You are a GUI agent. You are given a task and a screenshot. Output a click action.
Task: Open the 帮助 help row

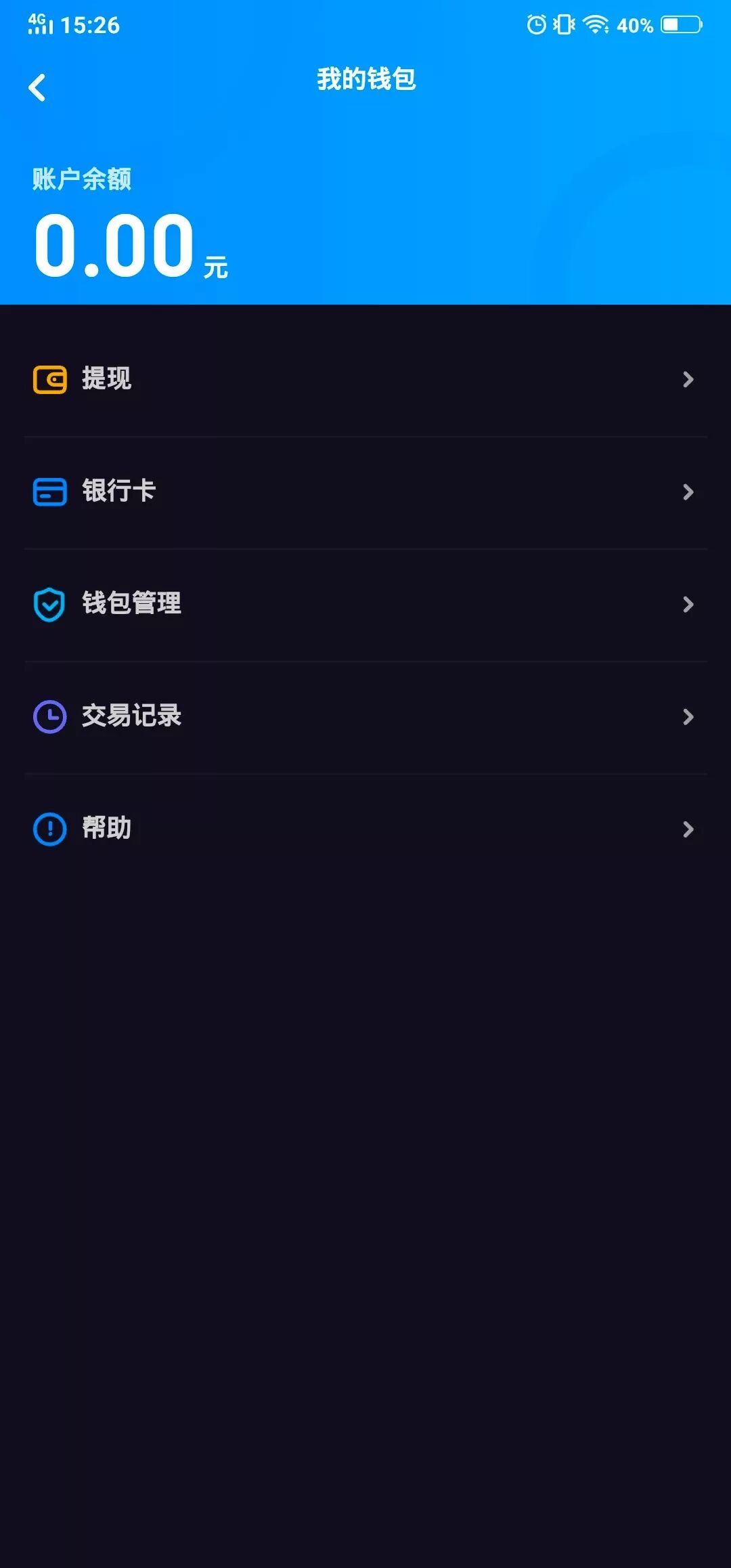click(365, 829)
